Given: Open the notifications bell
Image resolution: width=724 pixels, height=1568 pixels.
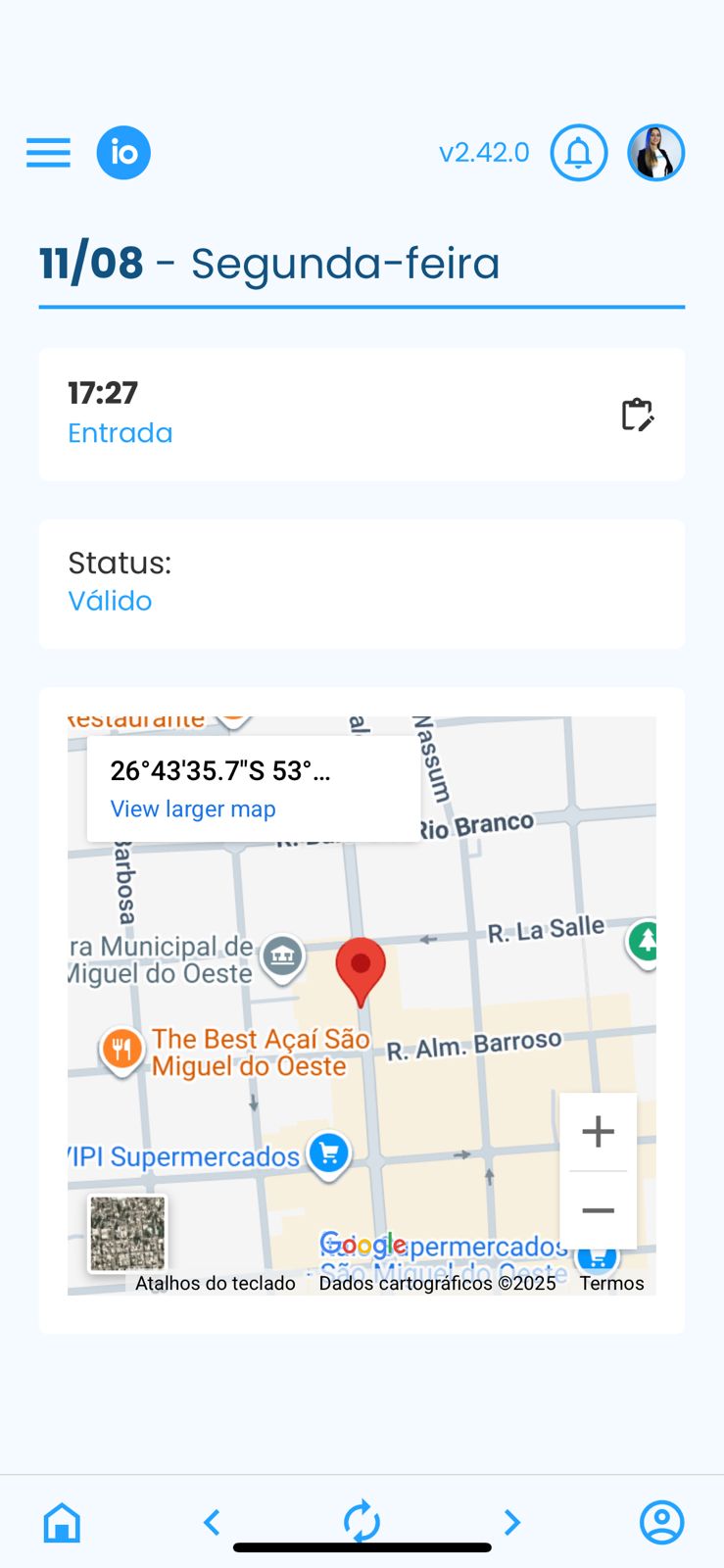Looking at the screenshot, I should click(579, 153).
